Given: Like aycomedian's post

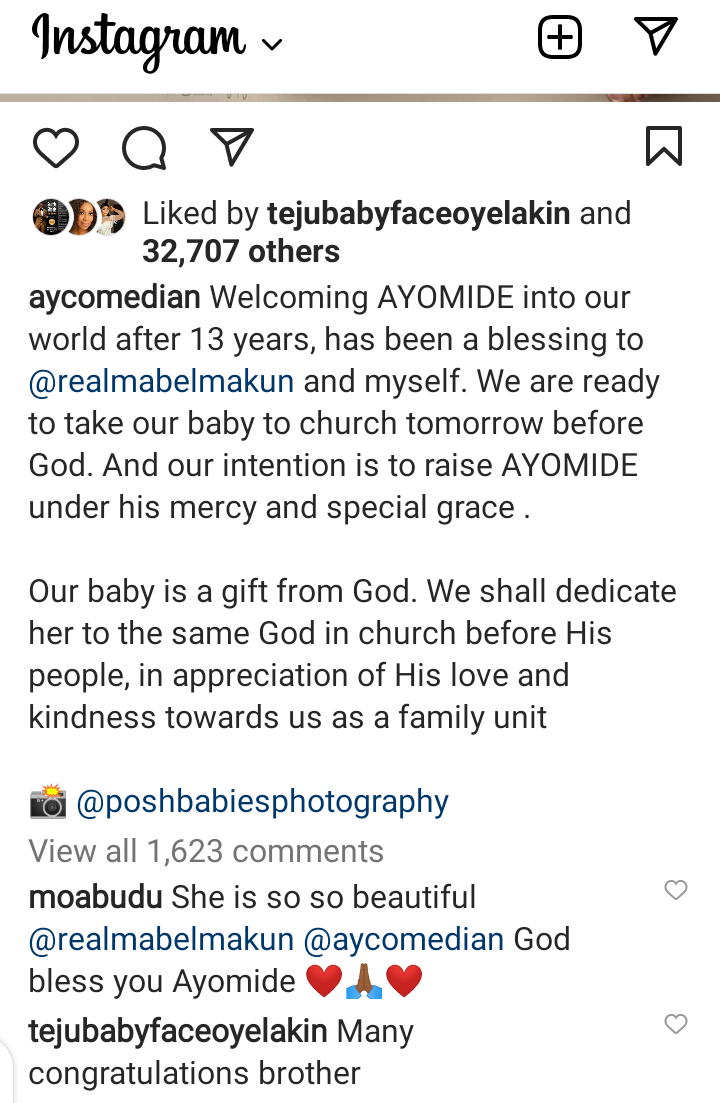Looking at the screenshot, I should pyautogui.click(x=56, y=148).
